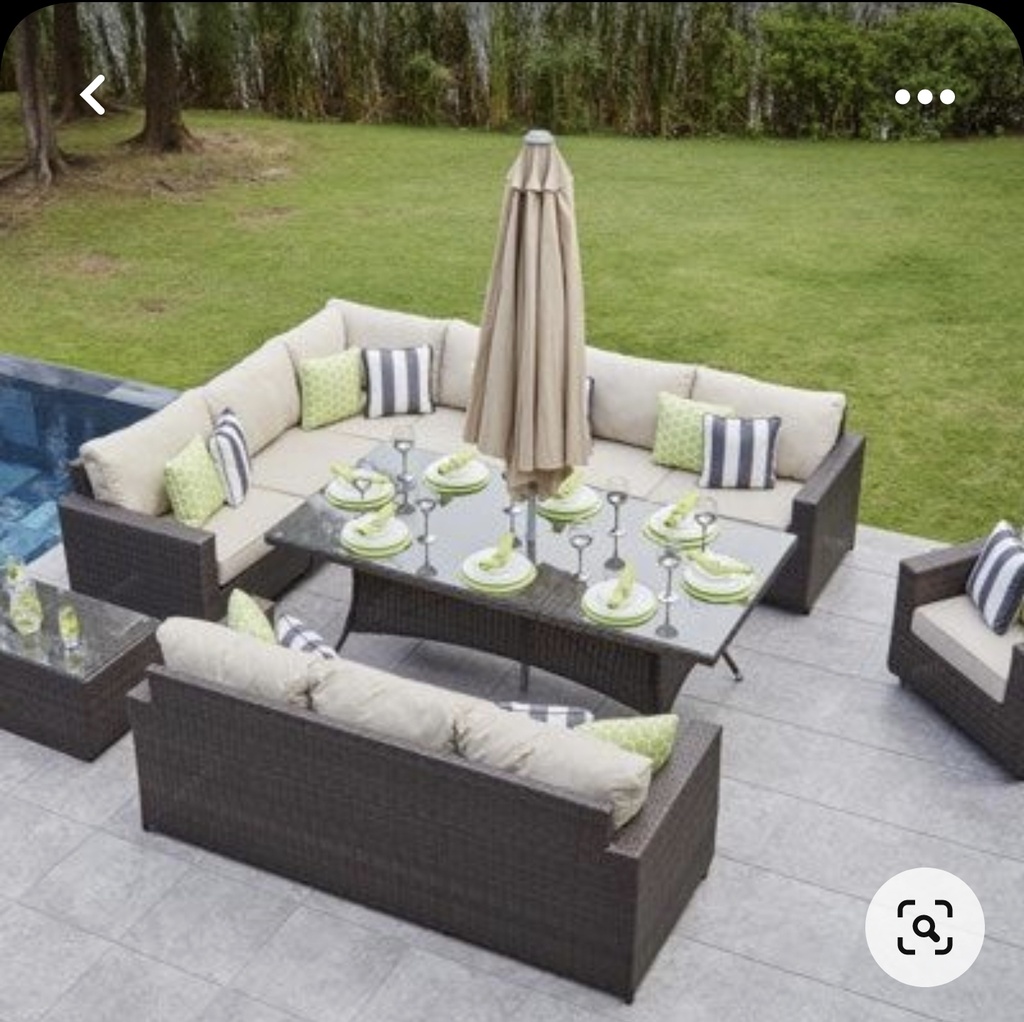Screen dimensions: 1024x1022
Task: Go back using the arrow
Action: [x=93, y=96]
